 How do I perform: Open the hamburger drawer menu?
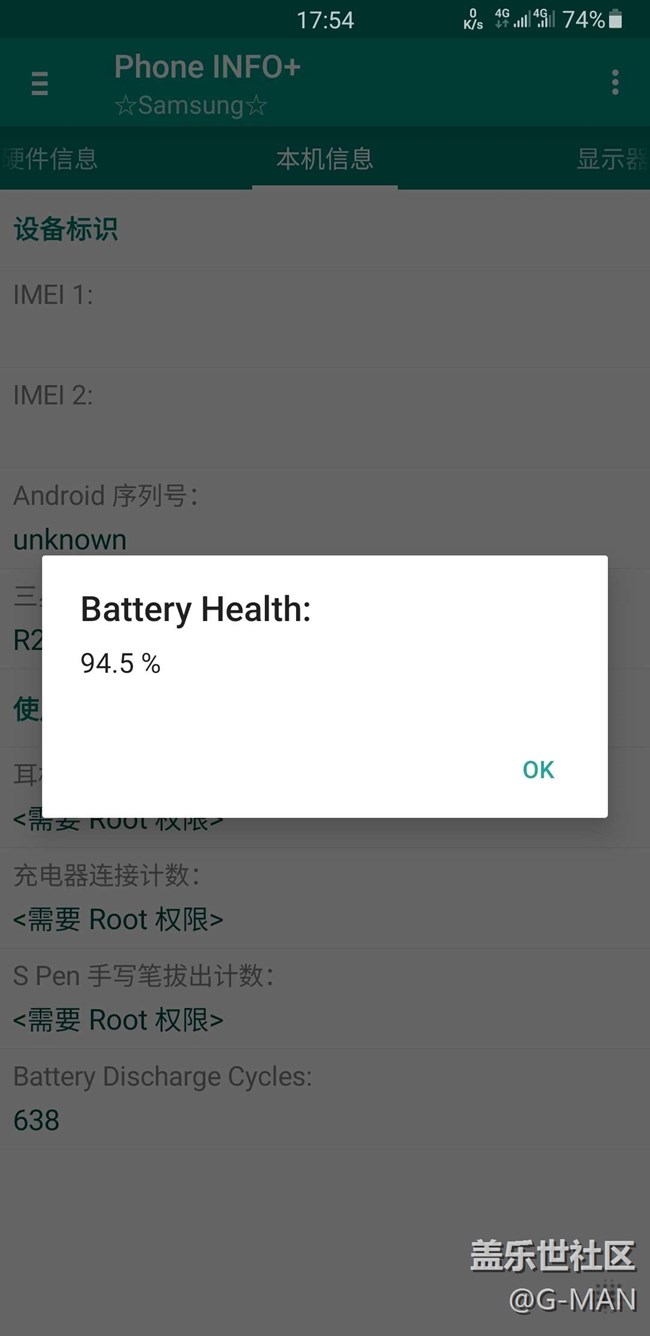tap(40, 83)
